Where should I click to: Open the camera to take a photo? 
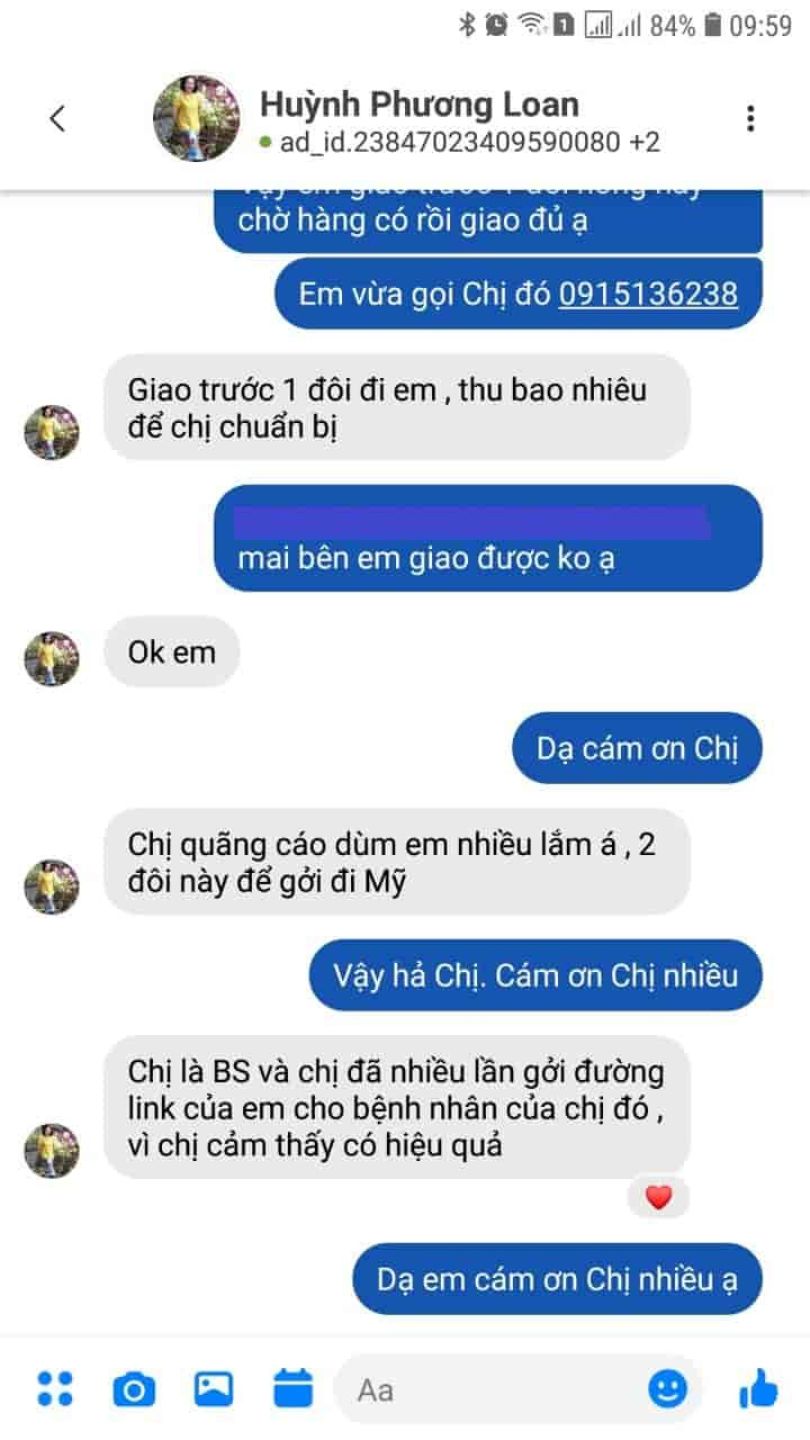[x=134, y=1388]
